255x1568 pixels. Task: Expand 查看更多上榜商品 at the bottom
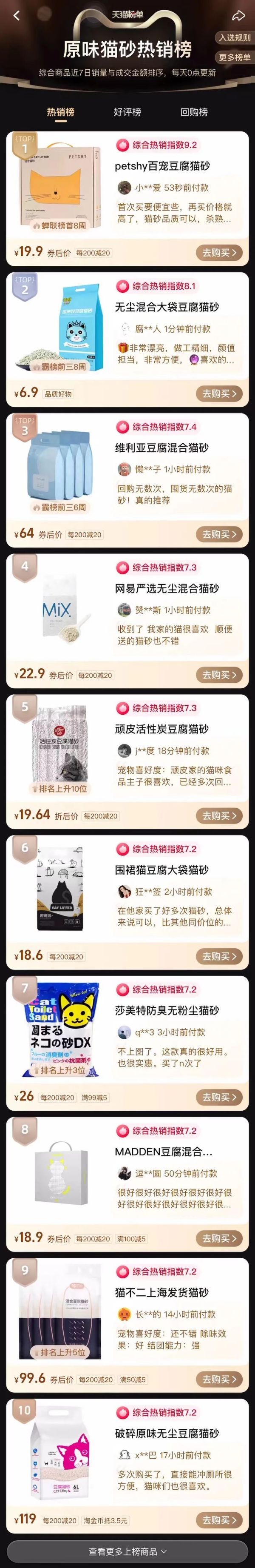[127, 1551]
